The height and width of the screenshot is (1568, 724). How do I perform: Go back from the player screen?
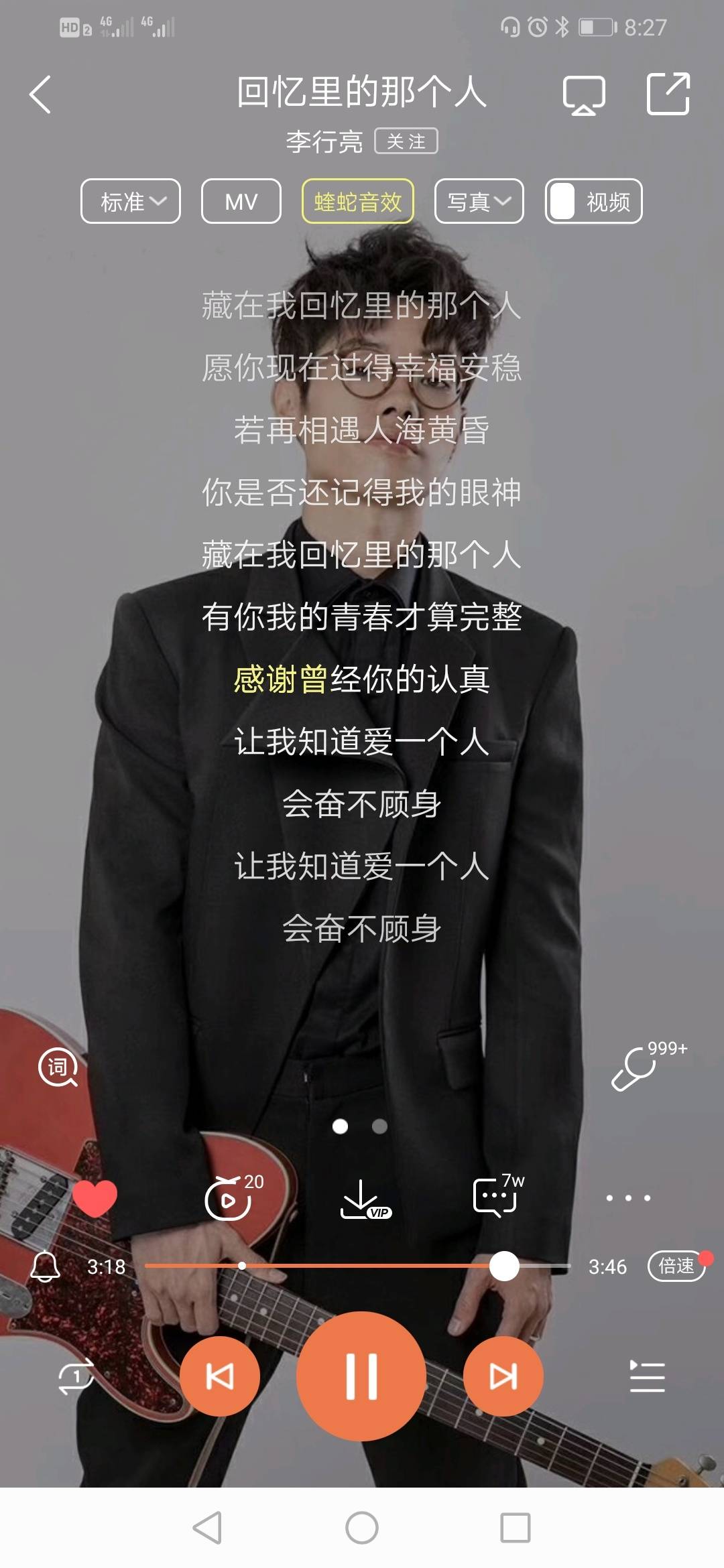coord(40,94)
